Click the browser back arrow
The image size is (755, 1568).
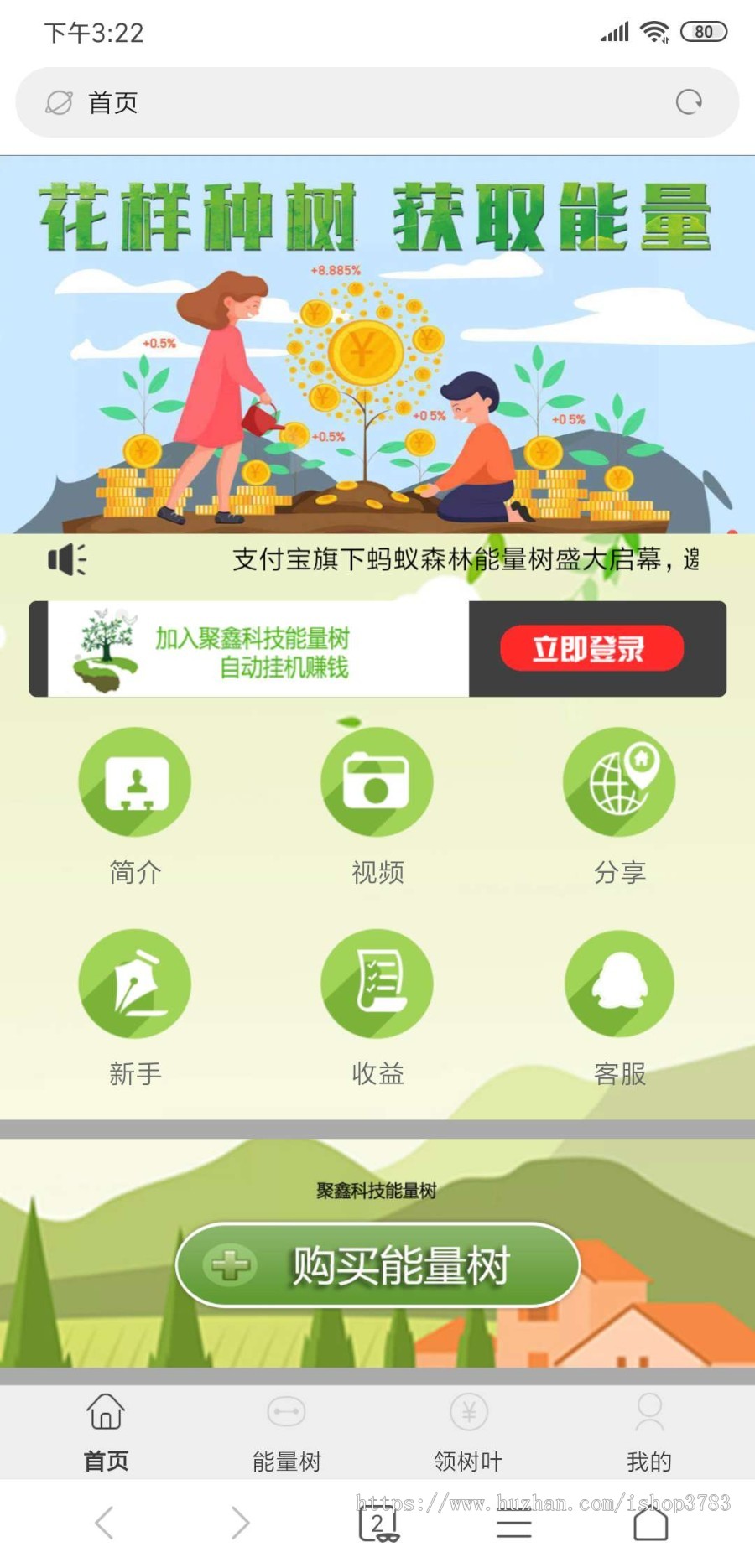pyautogui.click(x=103, y=1523)
